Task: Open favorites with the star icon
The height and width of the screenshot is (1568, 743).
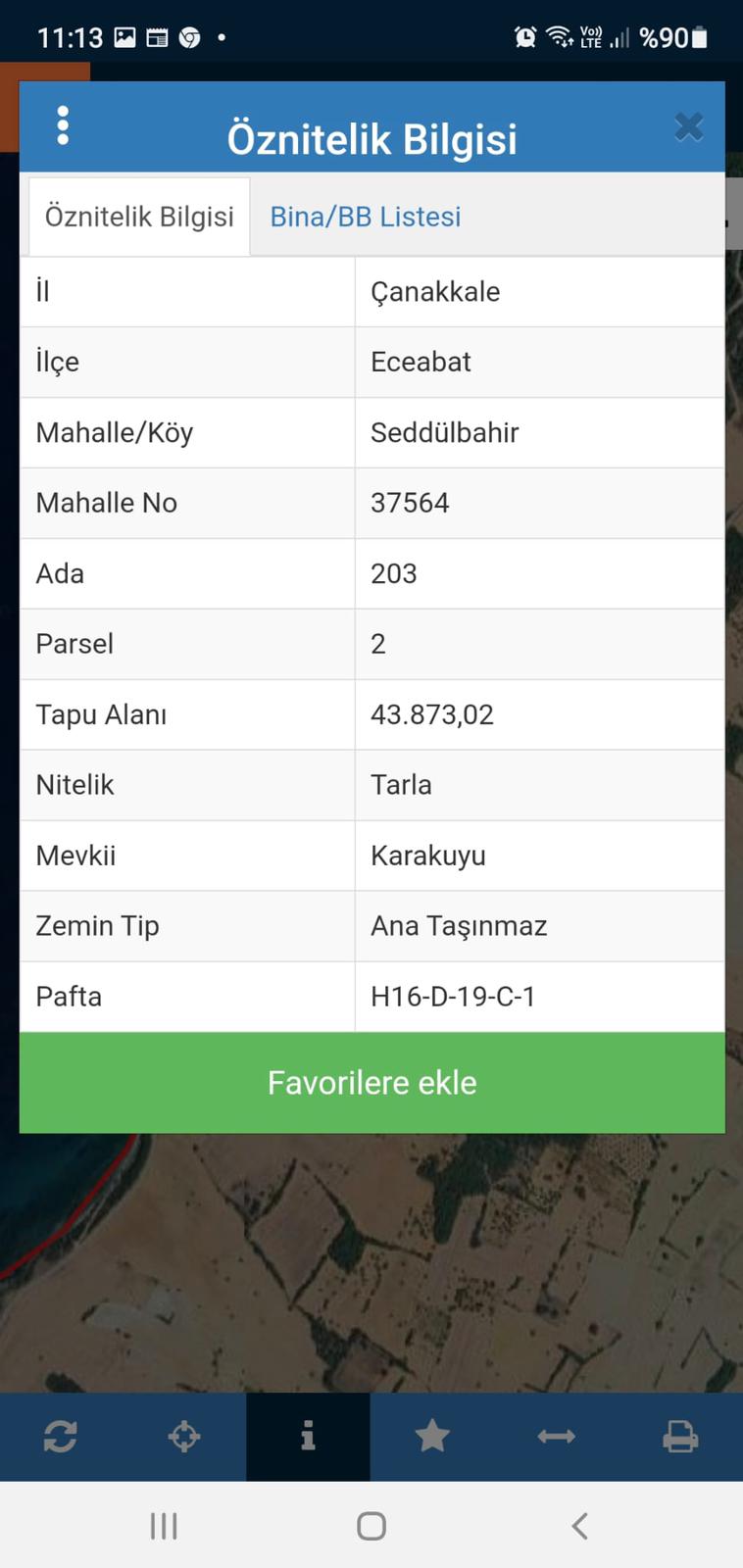Action: 432,1437
